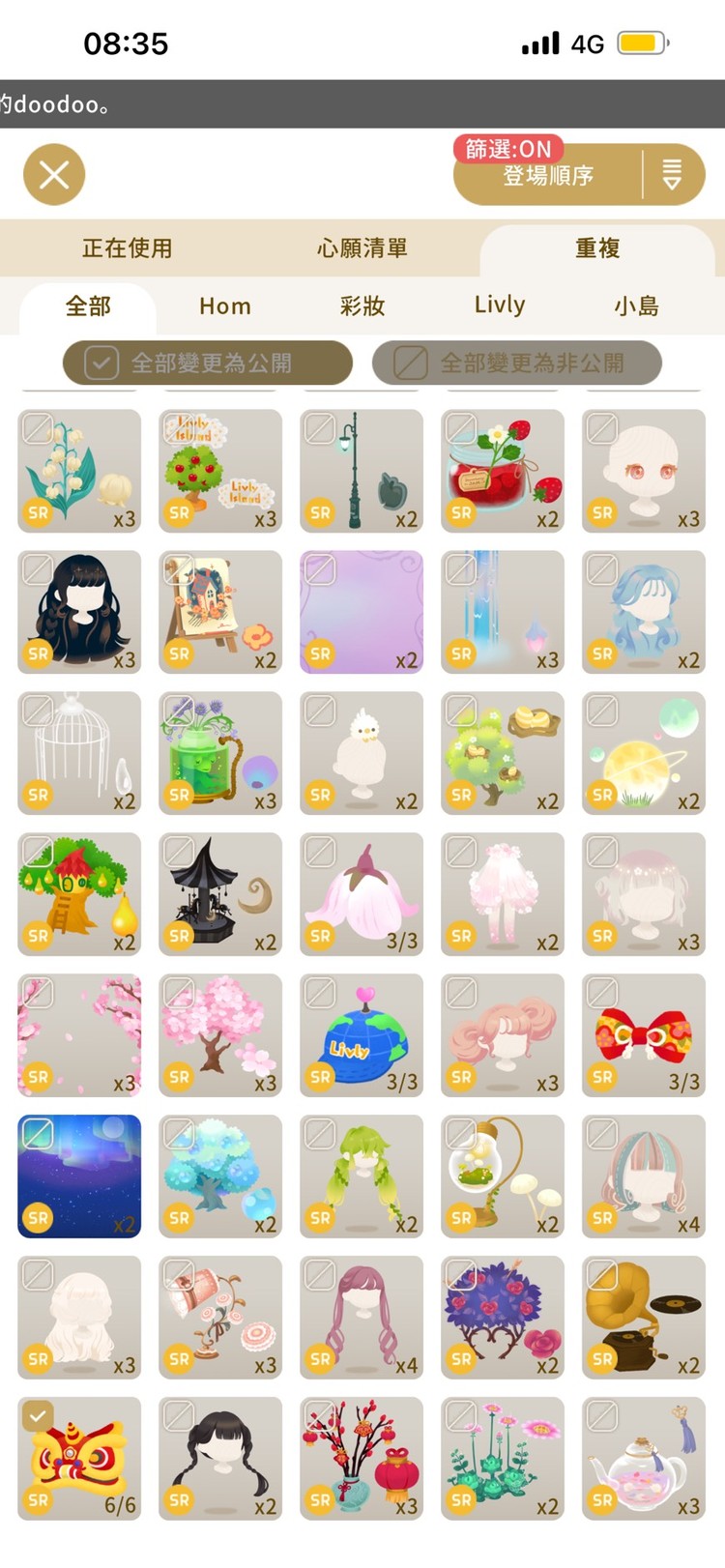This screenshot has width=725, height=1568.
Task: Select the 小島 category tab
Action: tap(636, 306)
